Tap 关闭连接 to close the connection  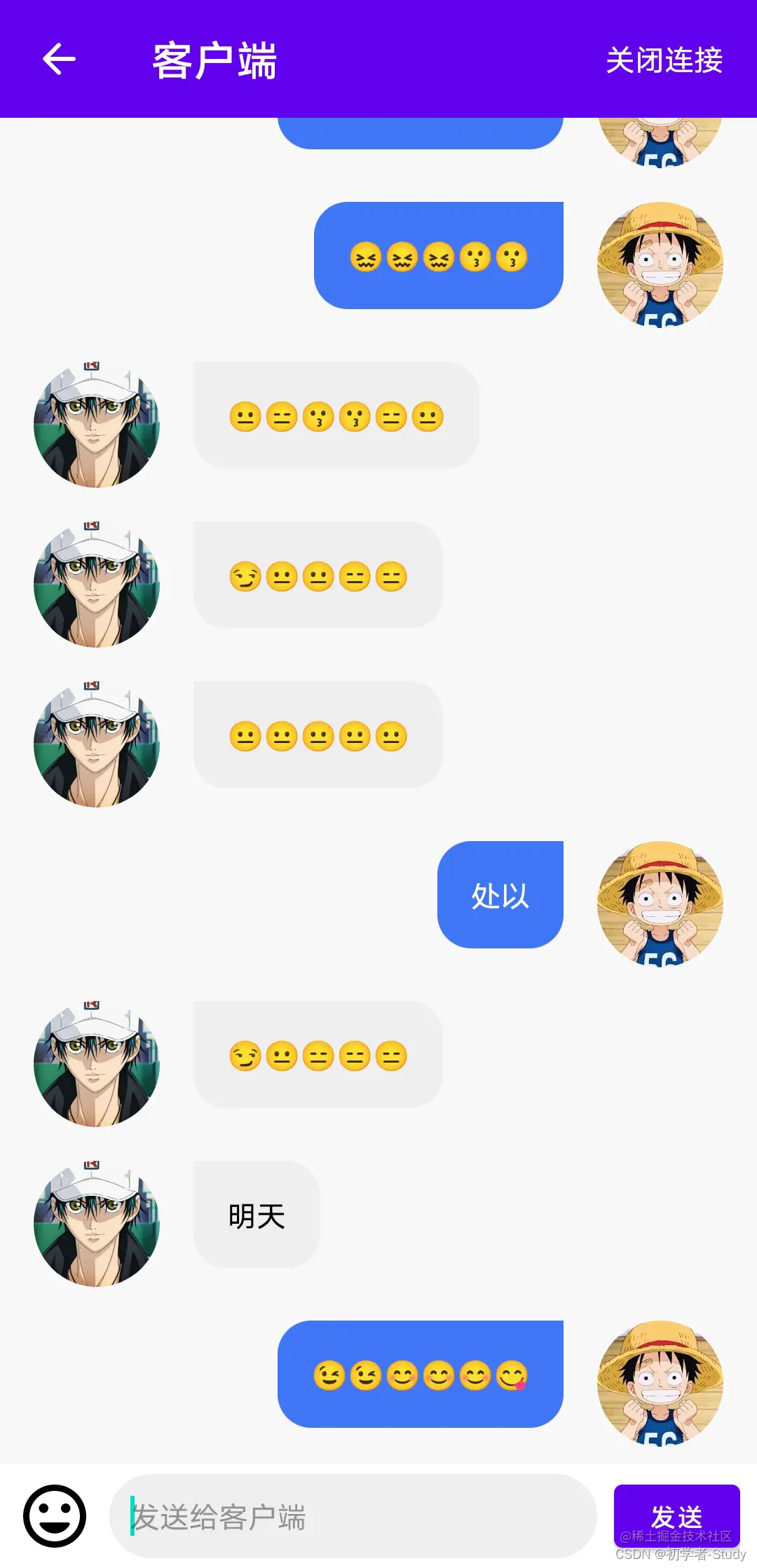point(664,60)
